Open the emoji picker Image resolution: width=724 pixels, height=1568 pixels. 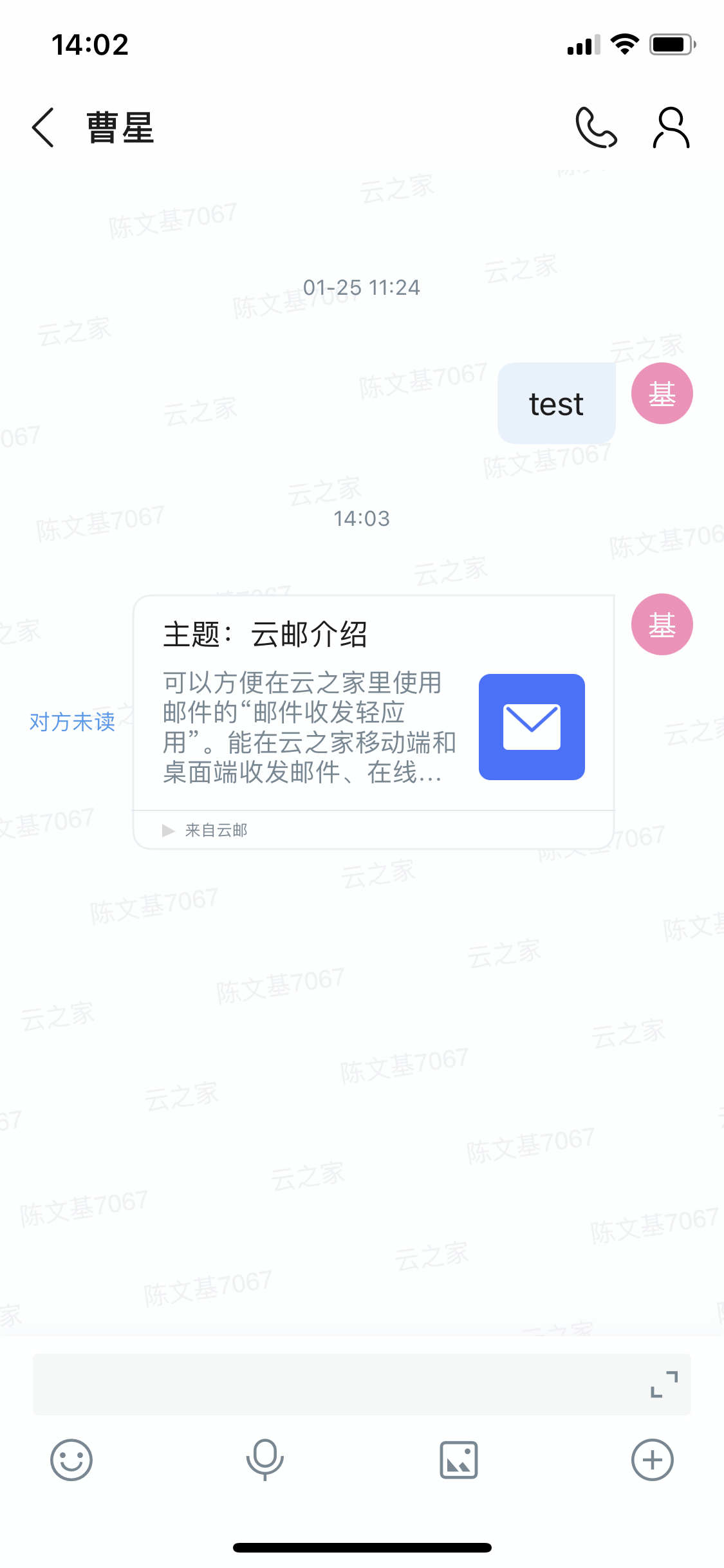coord(71,1459)
